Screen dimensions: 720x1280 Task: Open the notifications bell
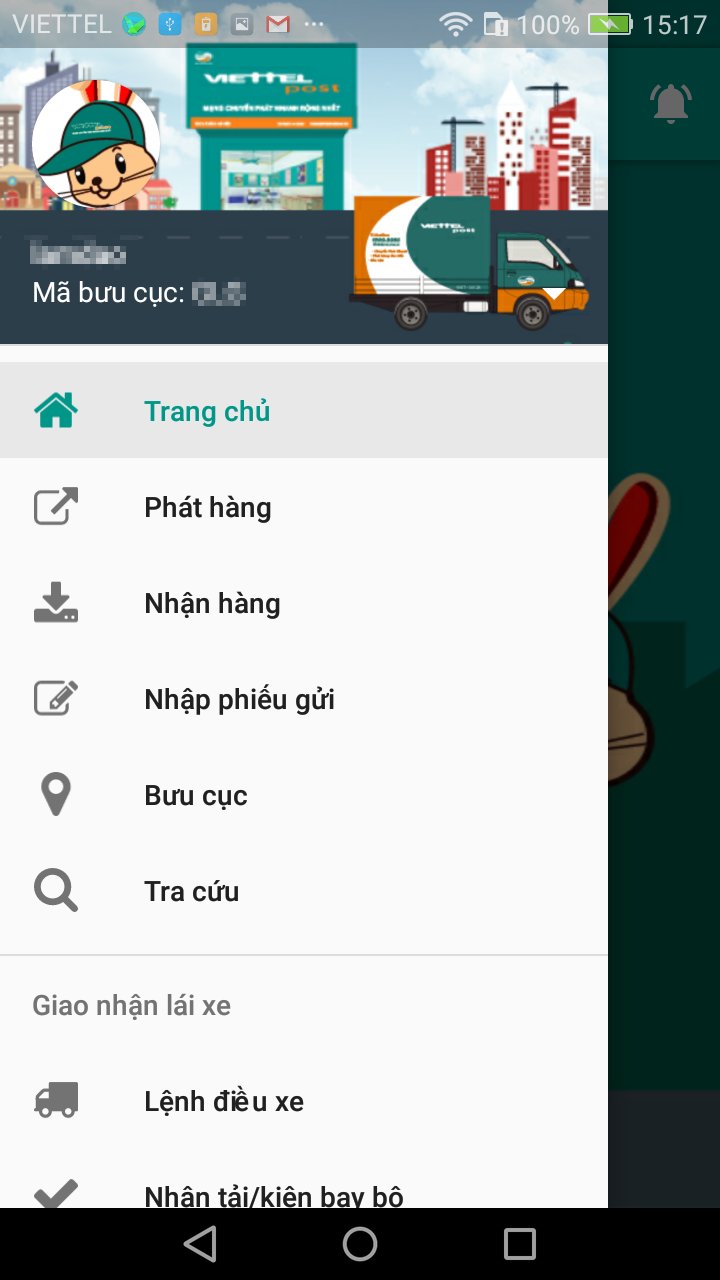(670, 103)
